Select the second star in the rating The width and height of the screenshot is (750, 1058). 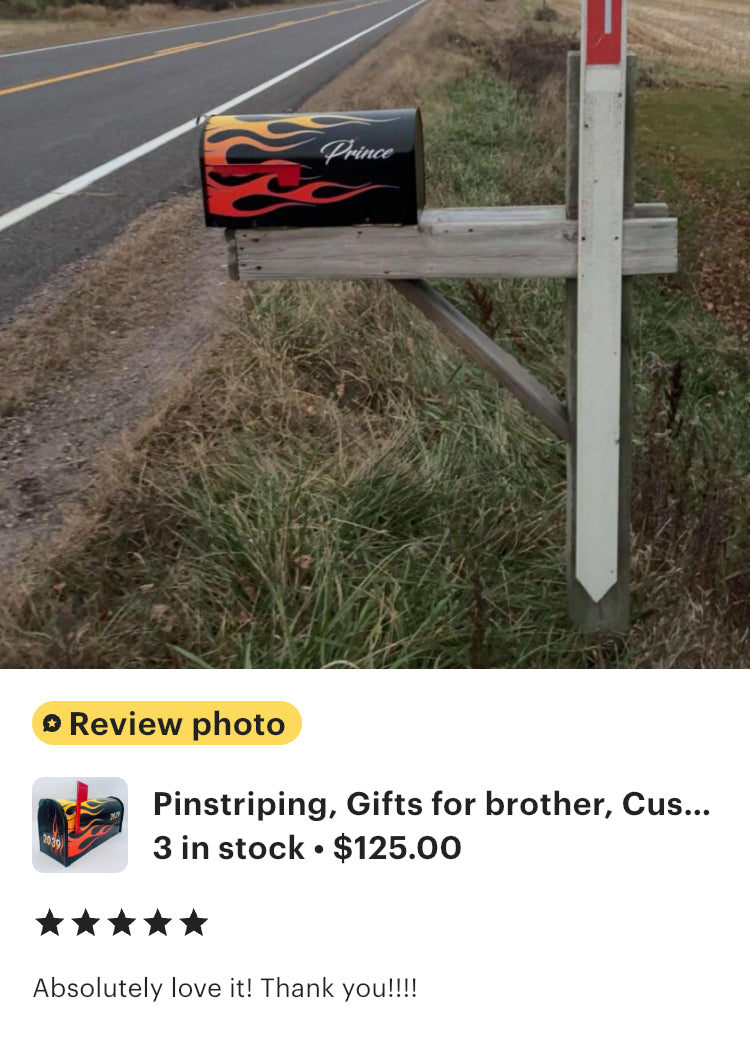[x=84, y=924]
